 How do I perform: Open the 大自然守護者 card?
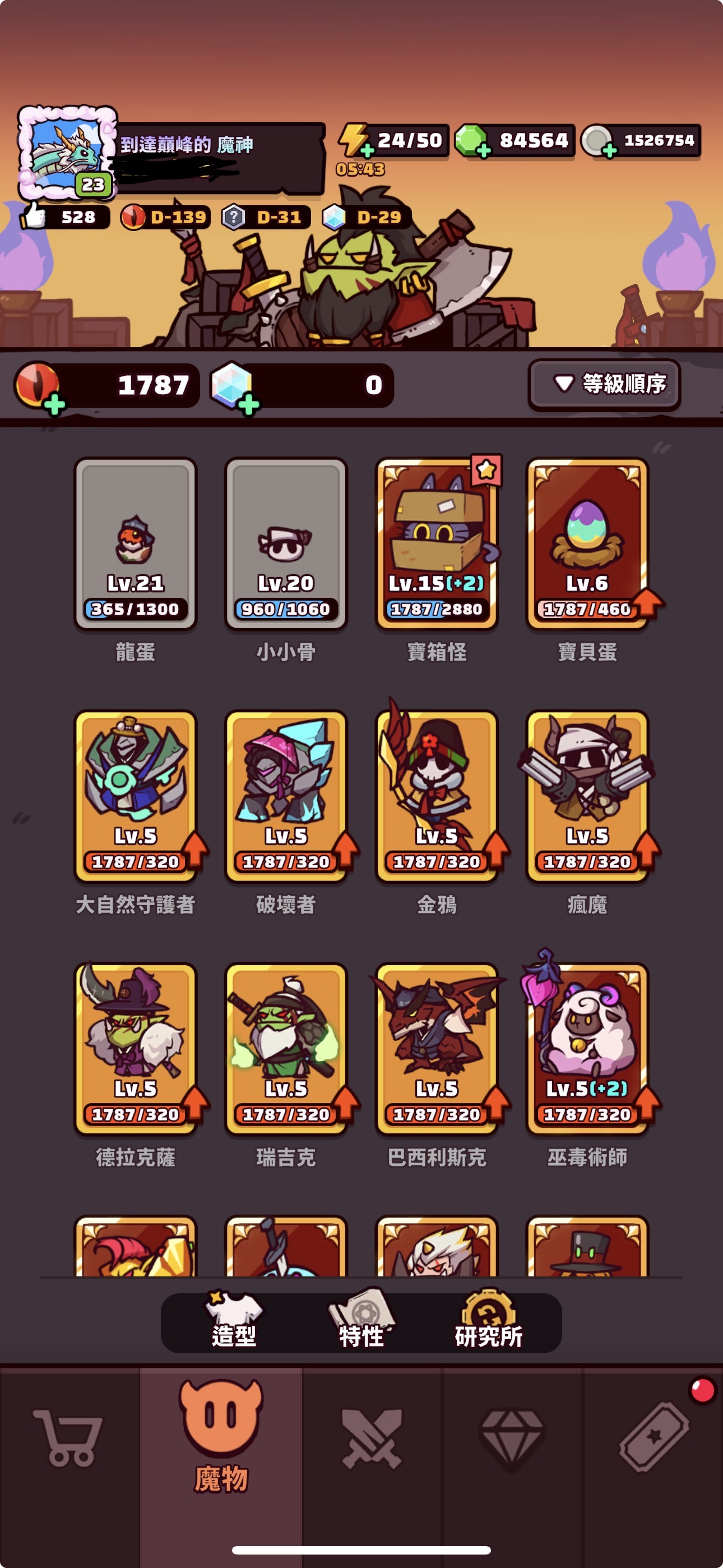pos(135,796)
